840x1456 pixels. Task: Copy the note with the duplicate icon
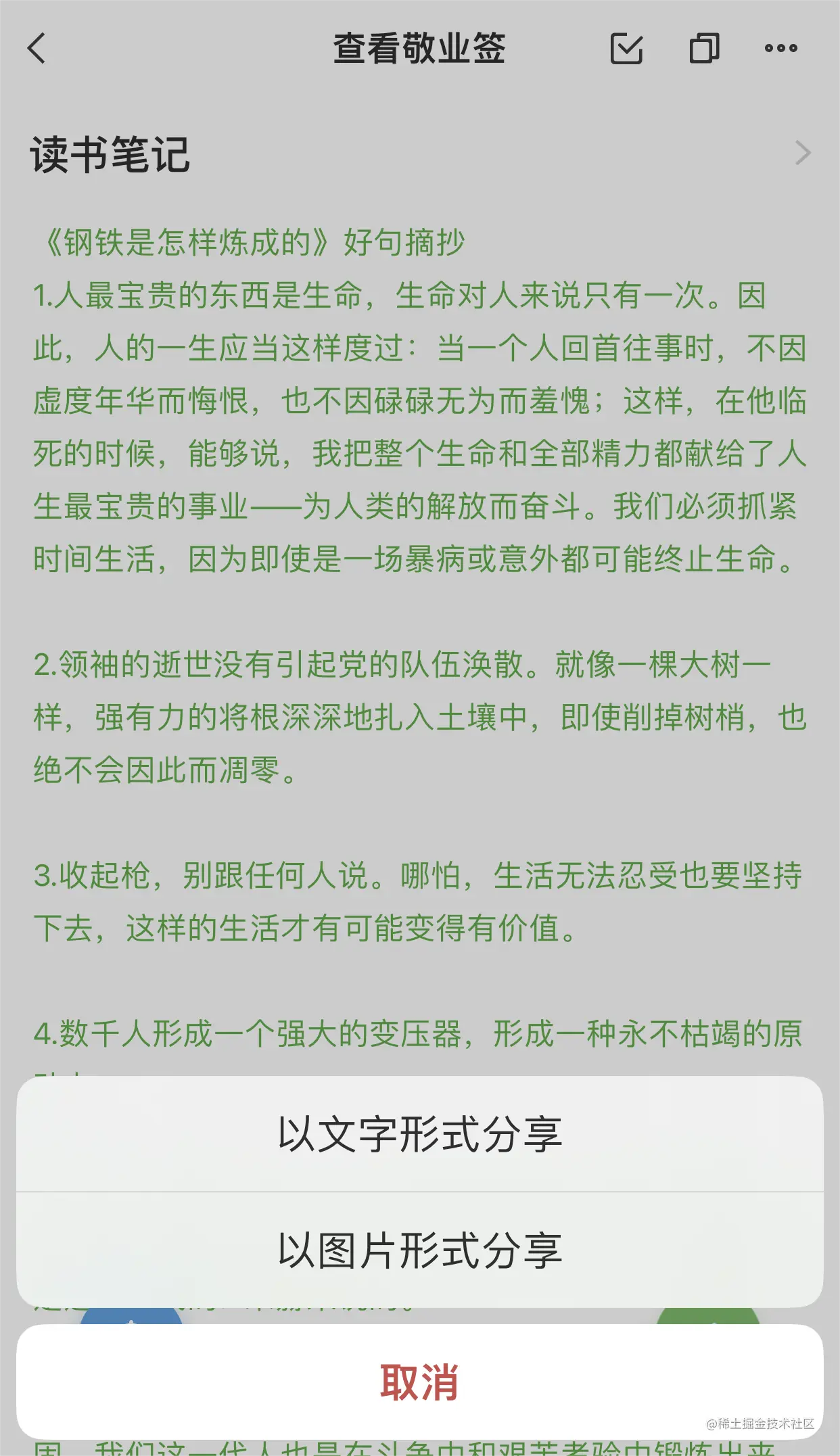coord(704,49)
